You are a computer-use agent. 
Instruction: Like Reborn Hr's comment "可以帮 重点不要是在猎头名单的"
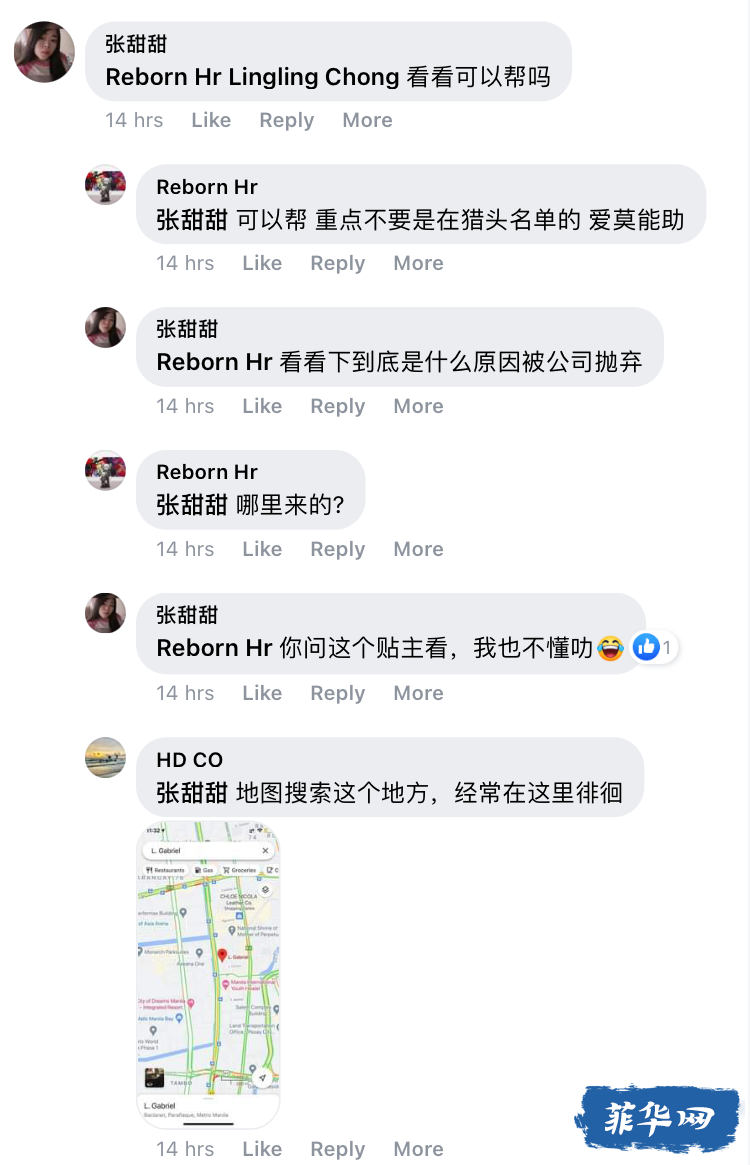(x=262, y=263)
